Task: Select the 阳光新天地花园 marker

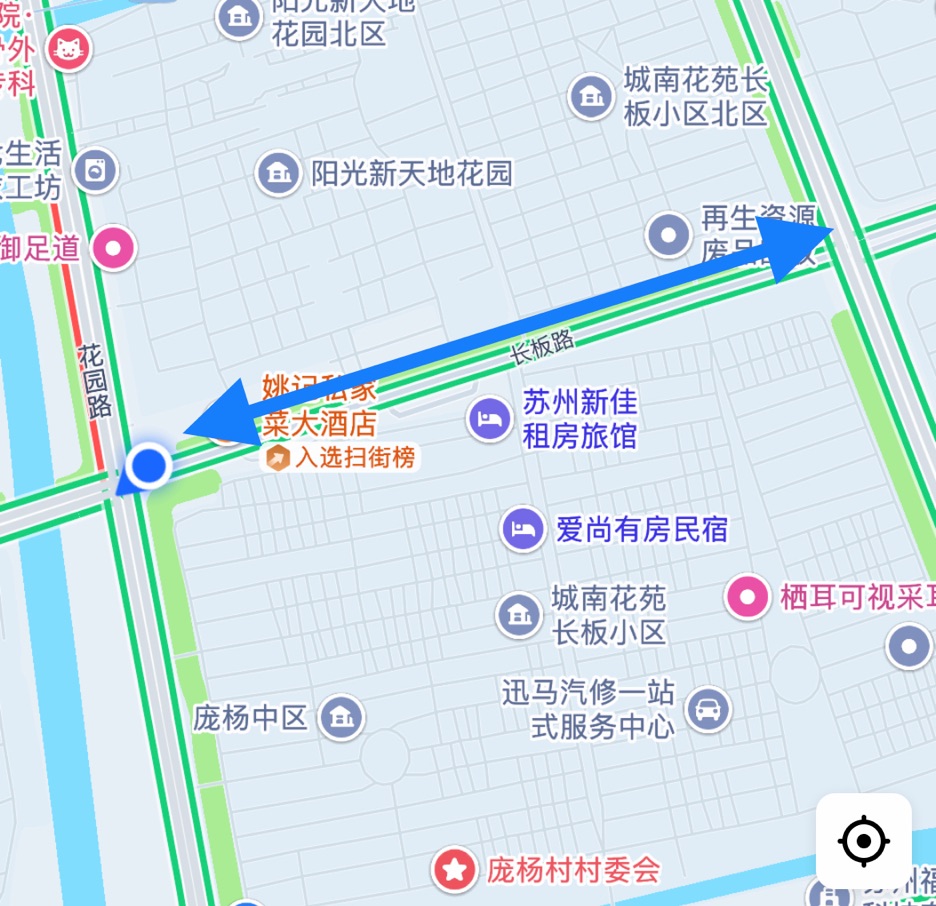Action: click(278, 174)
